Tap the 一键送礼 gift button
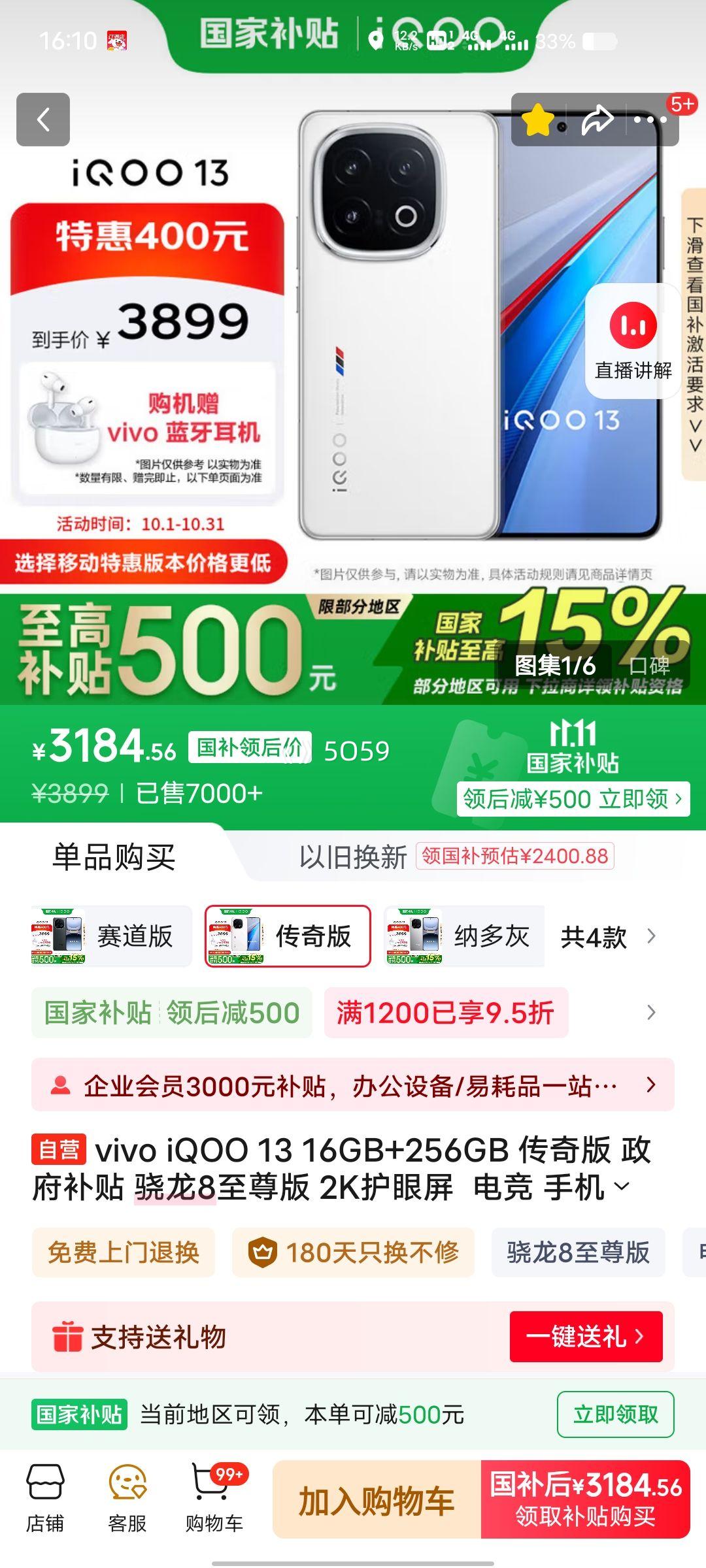The height and width of the screenshot is (1568, 706). tap(586, 1336)
